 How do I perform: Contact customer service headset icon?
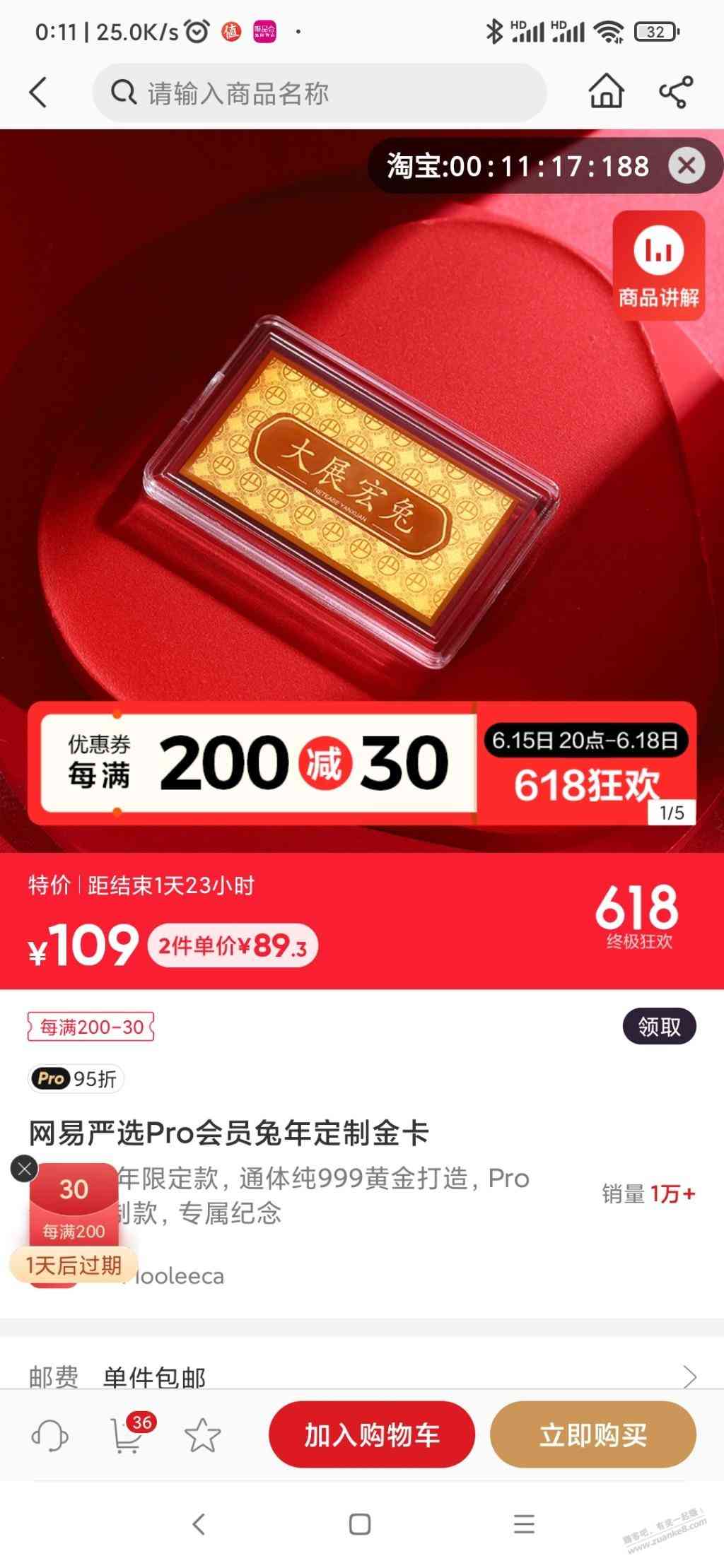[49, 1436]
